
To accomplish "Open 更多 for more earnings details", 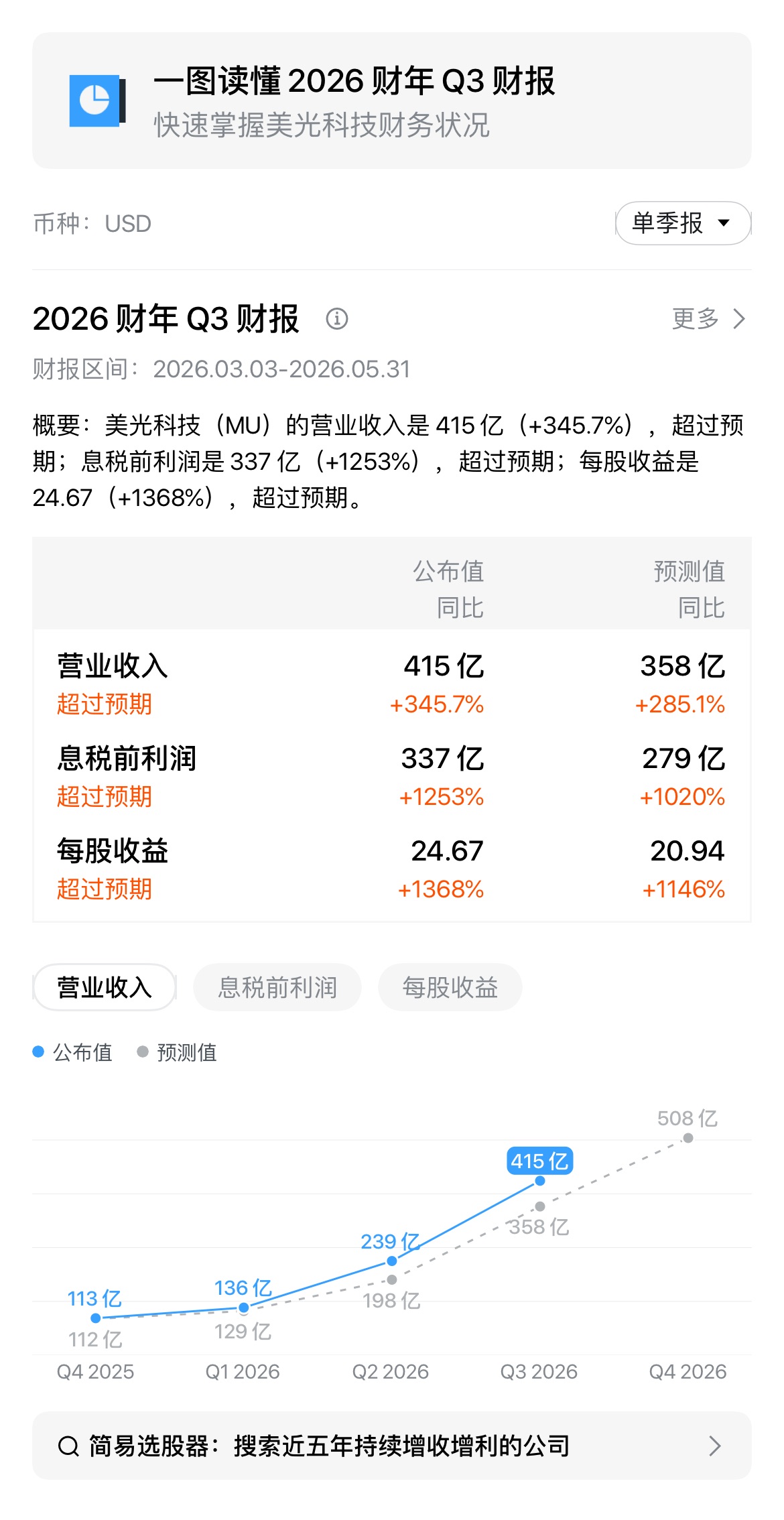I will [709, 319].
